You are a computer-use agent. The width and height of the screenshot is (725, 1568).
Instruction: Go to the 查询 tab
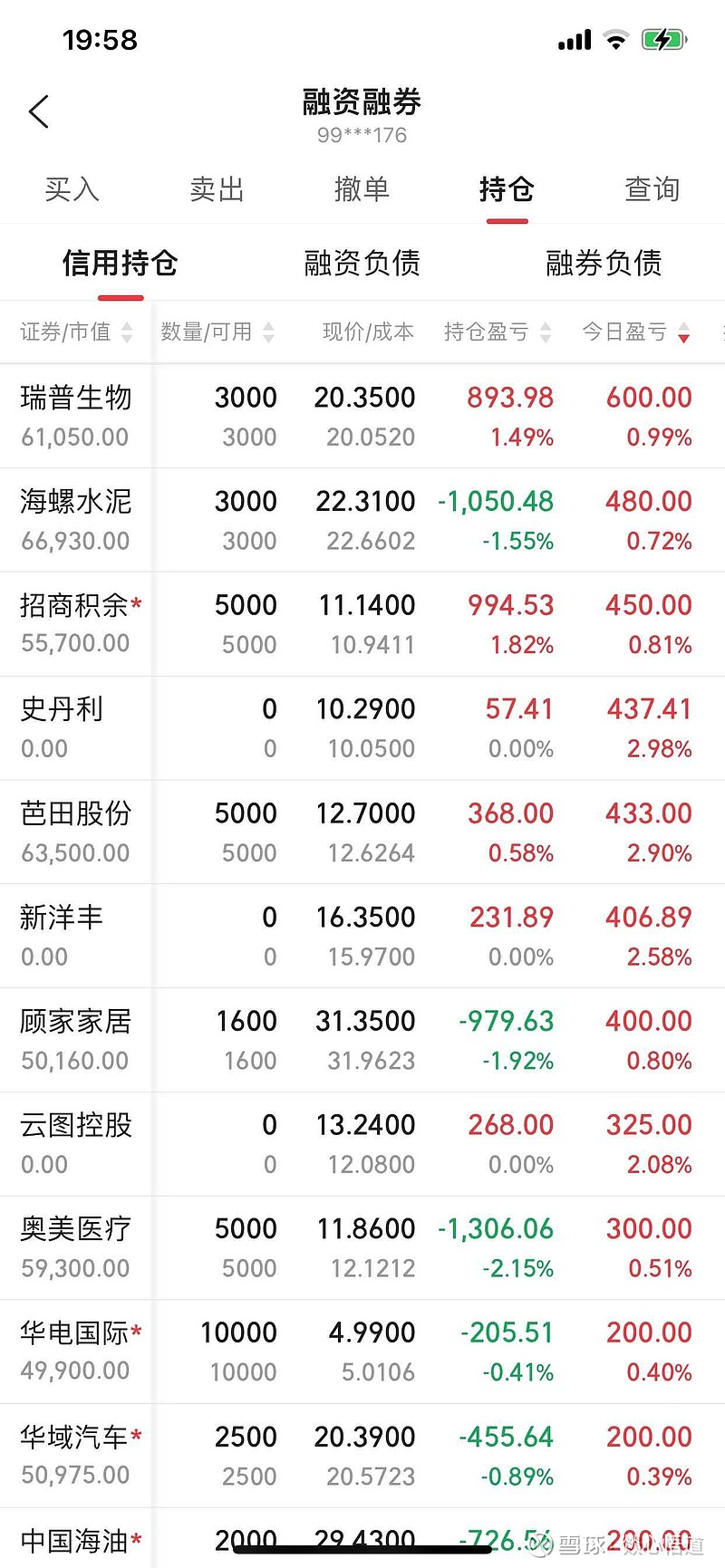(x=652, y=189)
